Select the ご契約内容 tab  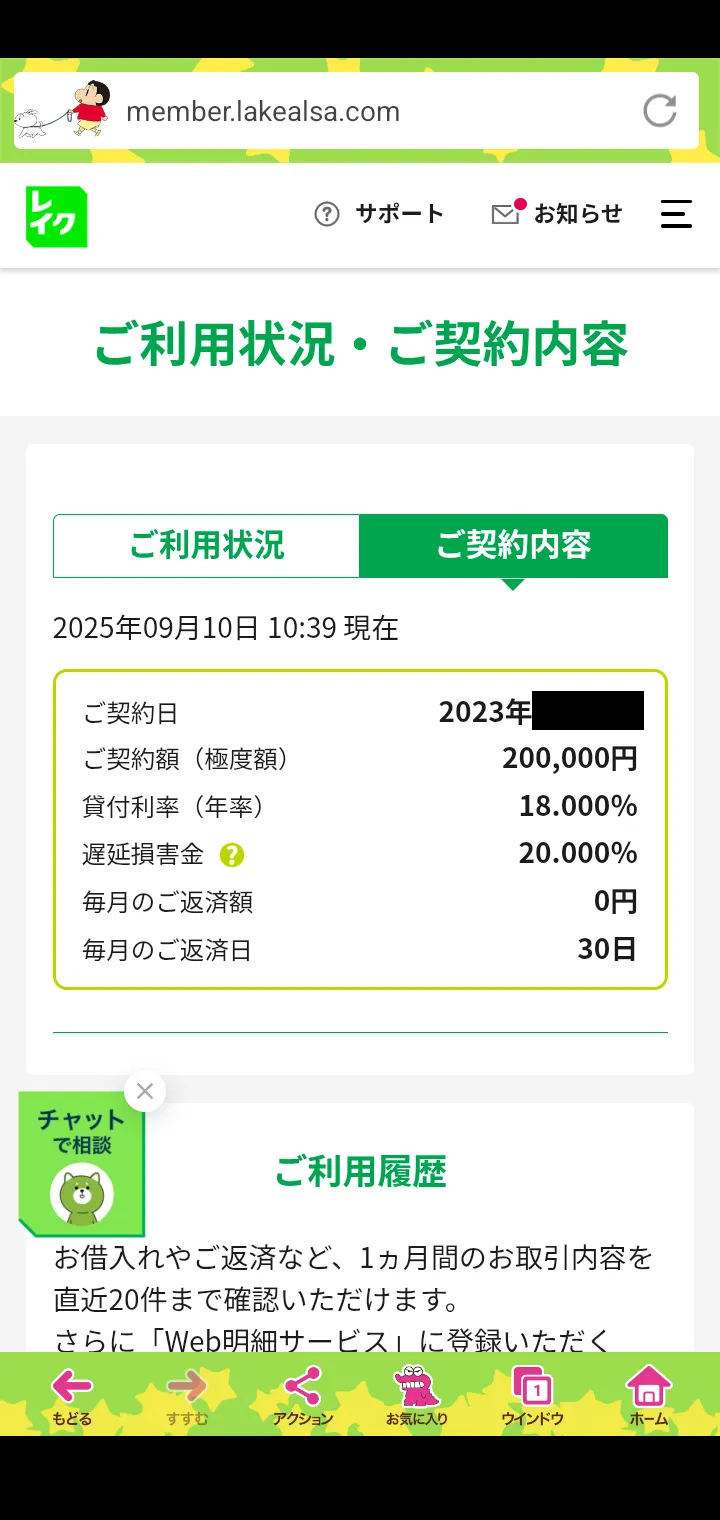(x=513, y=546)
